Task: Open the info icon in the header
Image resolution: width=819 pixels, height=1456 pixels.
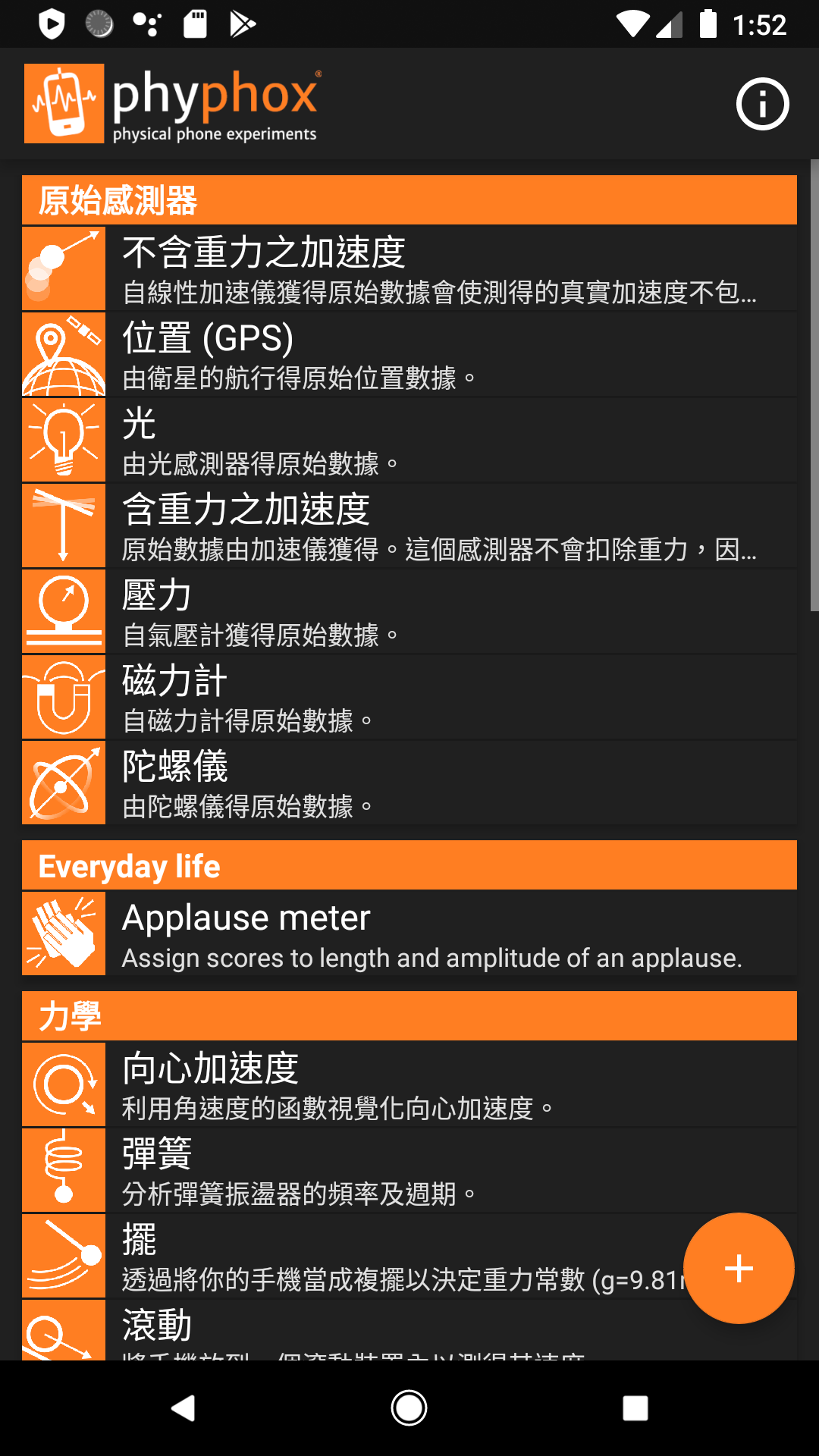Action: coord(762,104)
